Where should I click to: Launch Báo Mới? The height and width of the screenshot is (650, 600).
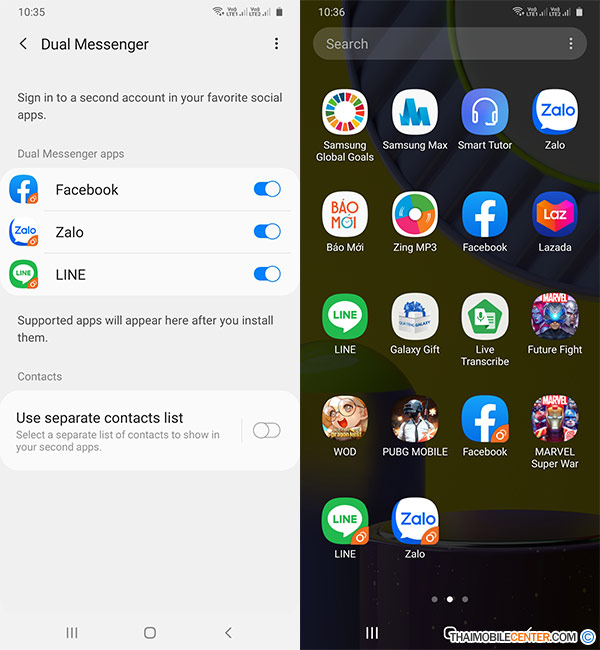tap(345, 215)
